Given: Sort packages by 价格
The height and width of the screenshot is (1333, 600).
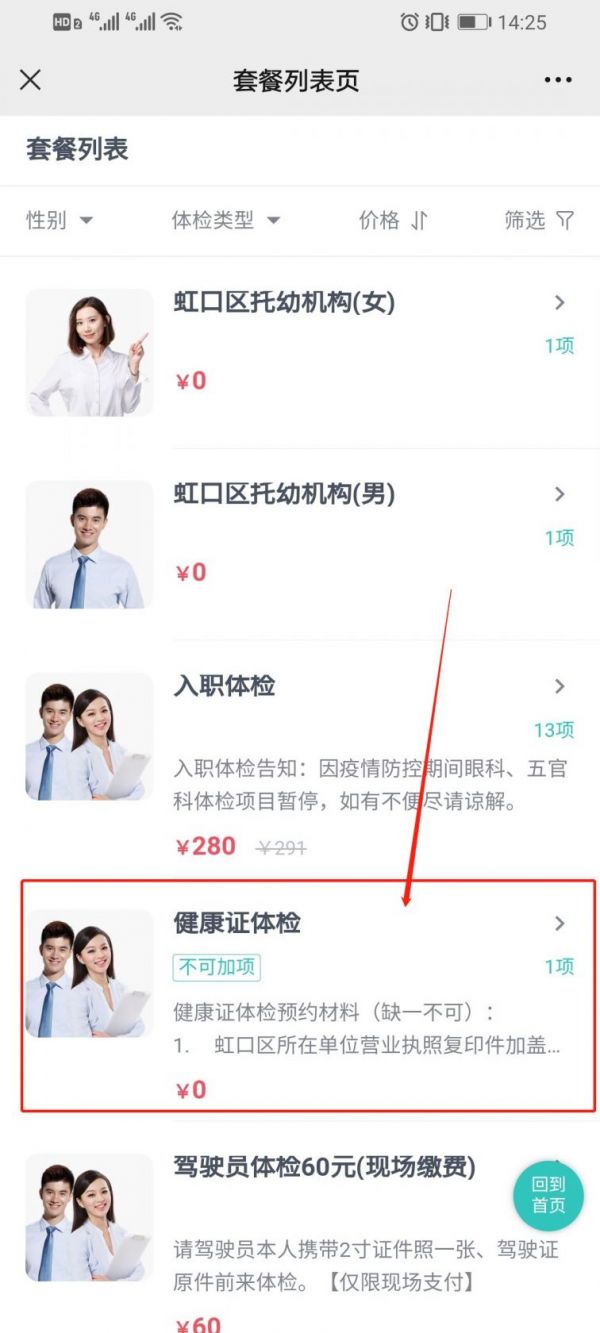Looking at the screenshot, I should point(393,220).
